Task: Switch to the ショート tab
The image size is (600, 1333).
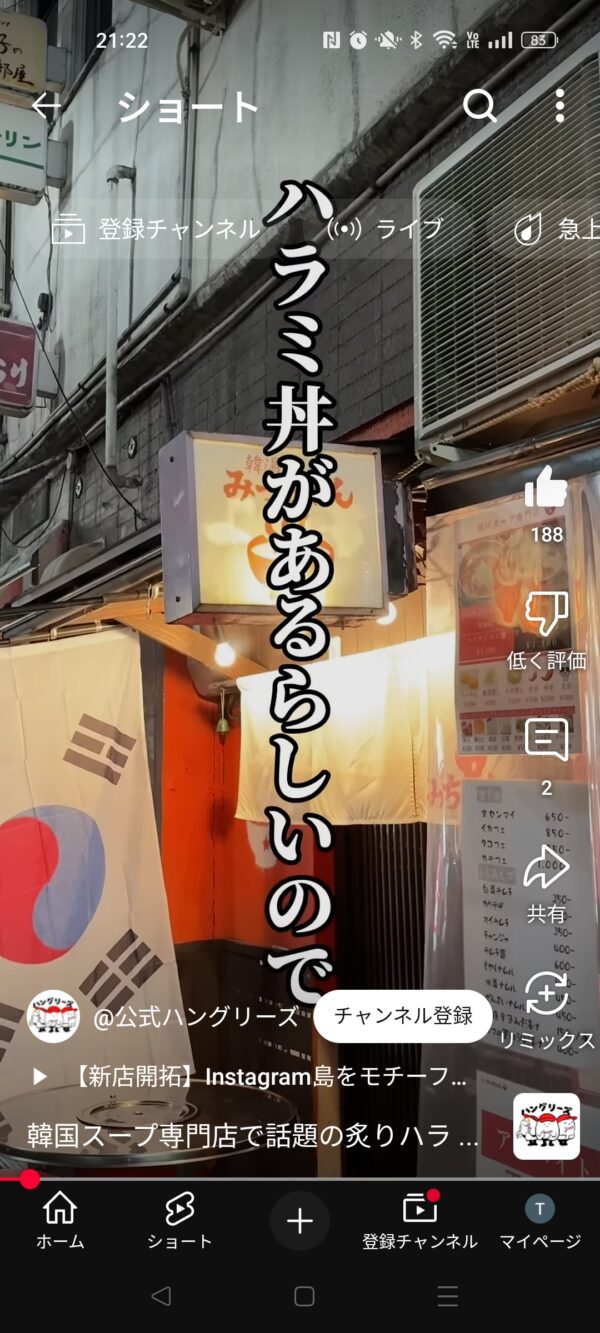Action: (x=180, y=1221)
